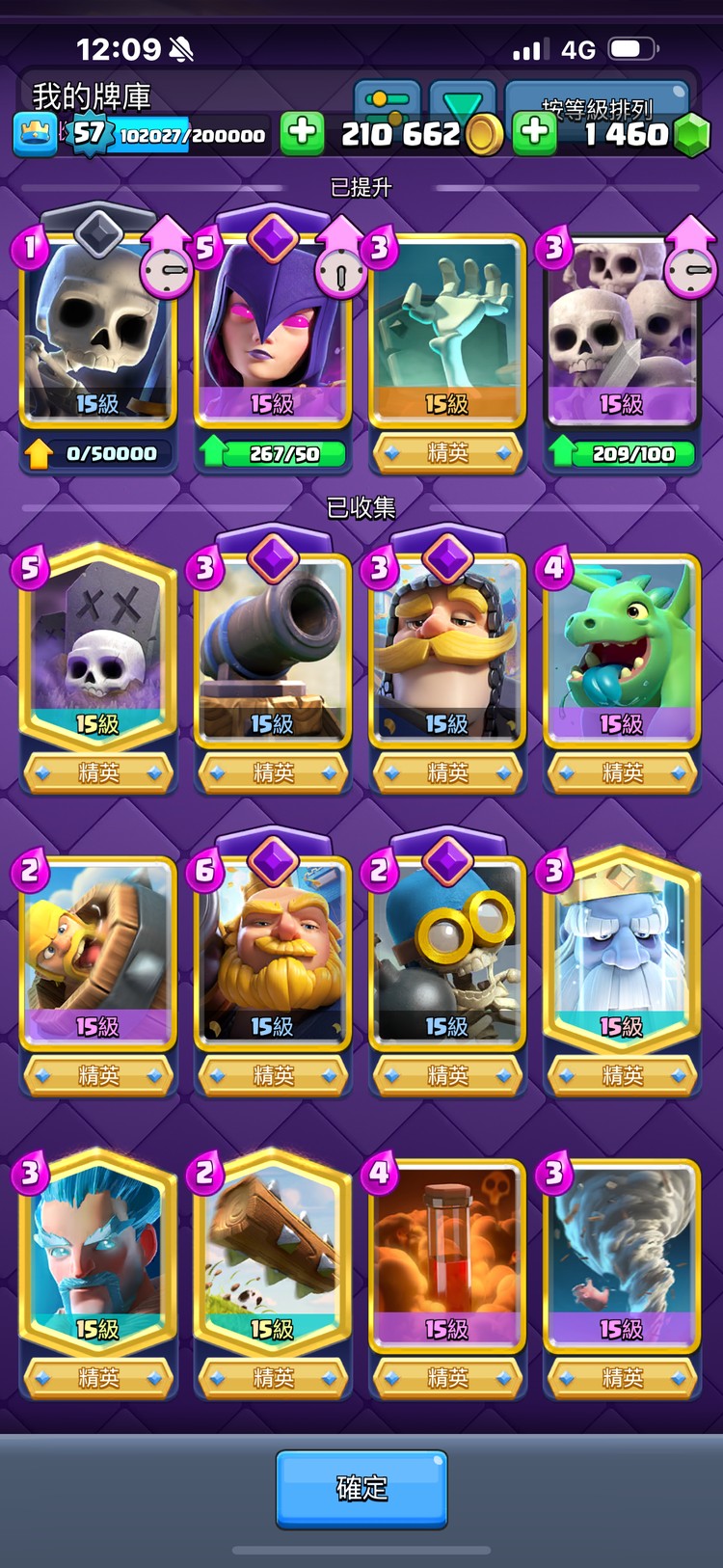Tap the blue 確定 confirm button
The width and height of the screenshot is (723, 1568).
[361, 1488]
